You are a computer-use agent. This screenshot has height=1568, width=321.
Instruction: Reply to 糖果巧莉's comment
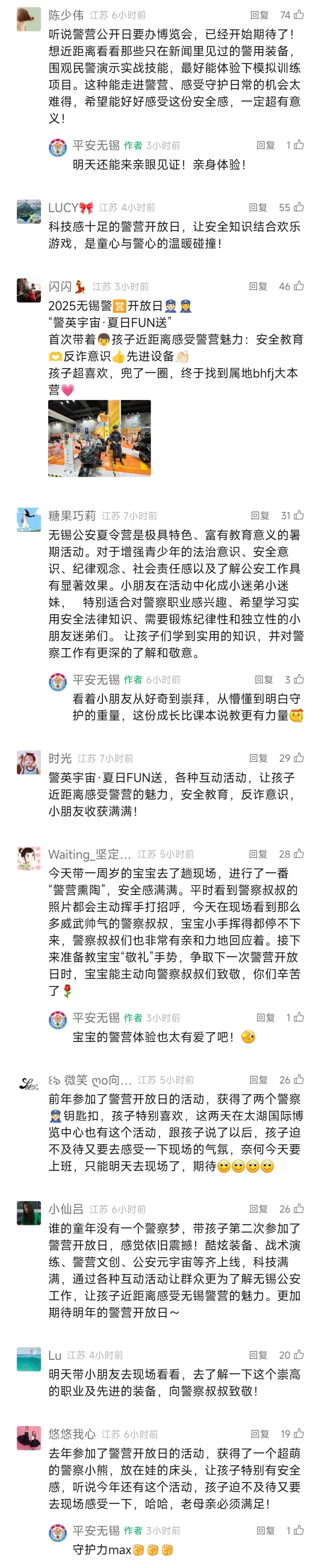(259, 515)
